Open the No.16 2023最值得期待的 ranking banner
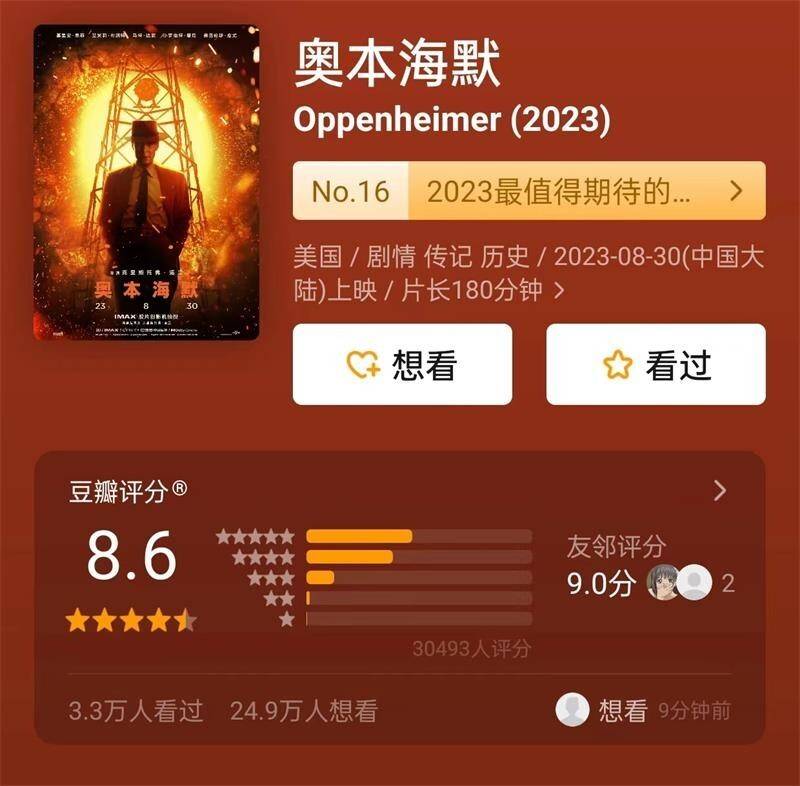 528,191
